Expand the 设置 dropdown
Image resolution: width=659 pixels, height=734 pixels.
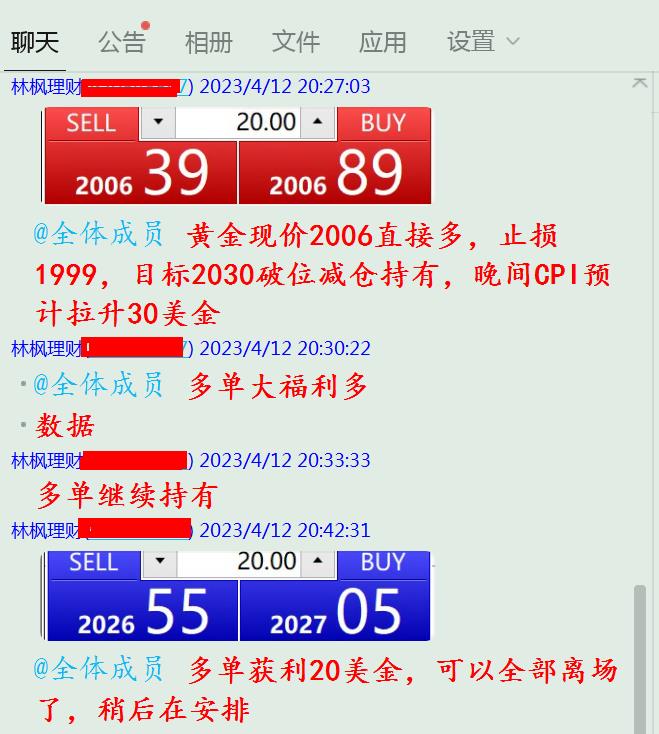click(x=483, y=42)
